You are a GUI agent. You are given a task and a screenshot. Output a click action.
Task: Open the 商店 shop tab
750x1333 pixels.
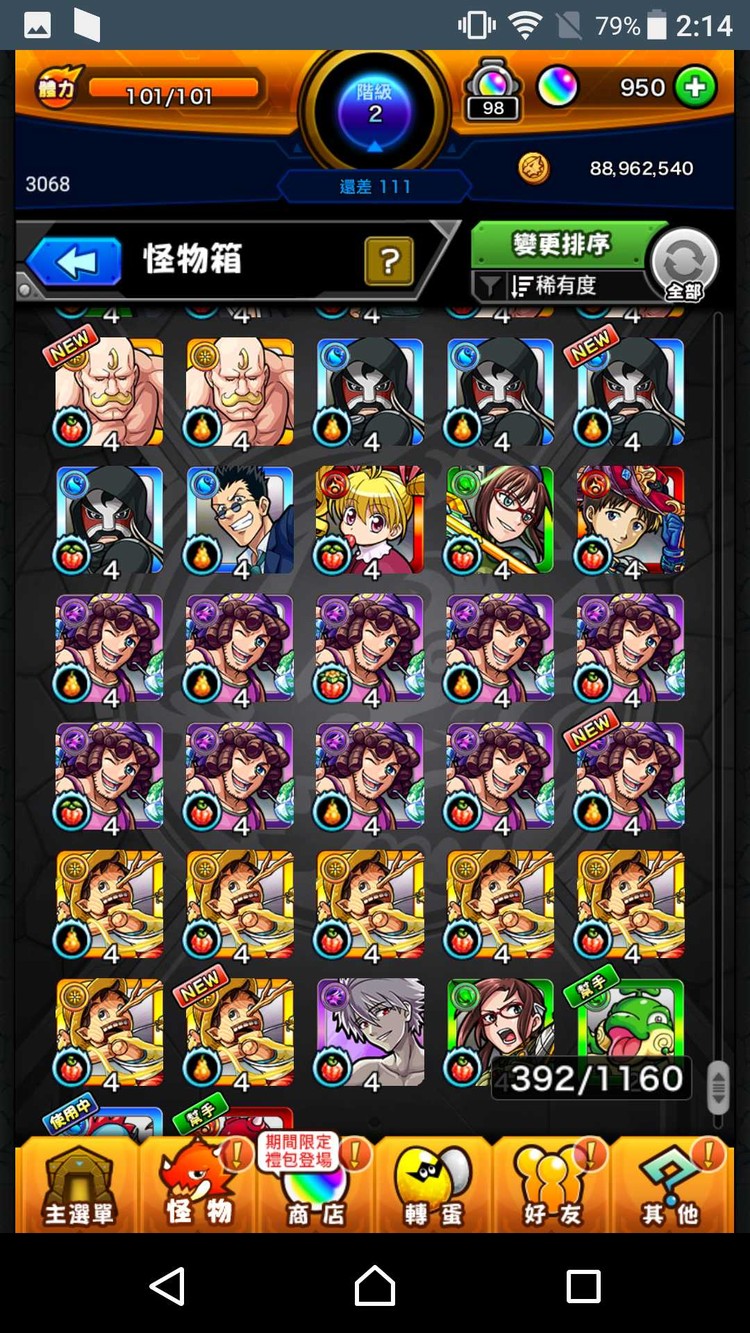pos(315,1185)
